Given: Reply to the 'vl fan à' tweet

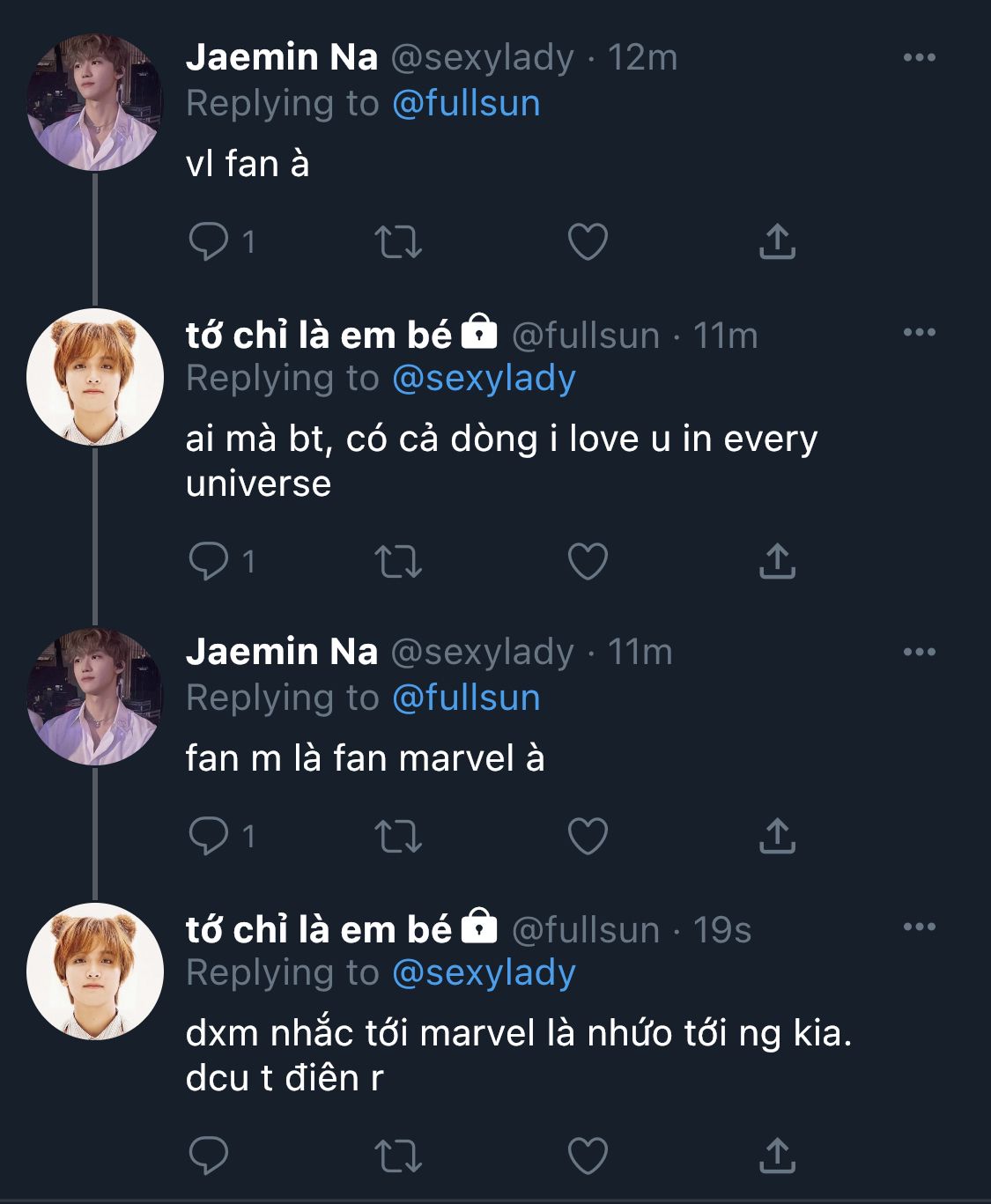Looking at the screenshot, I should pyautogui.click(x=209, y=241).
